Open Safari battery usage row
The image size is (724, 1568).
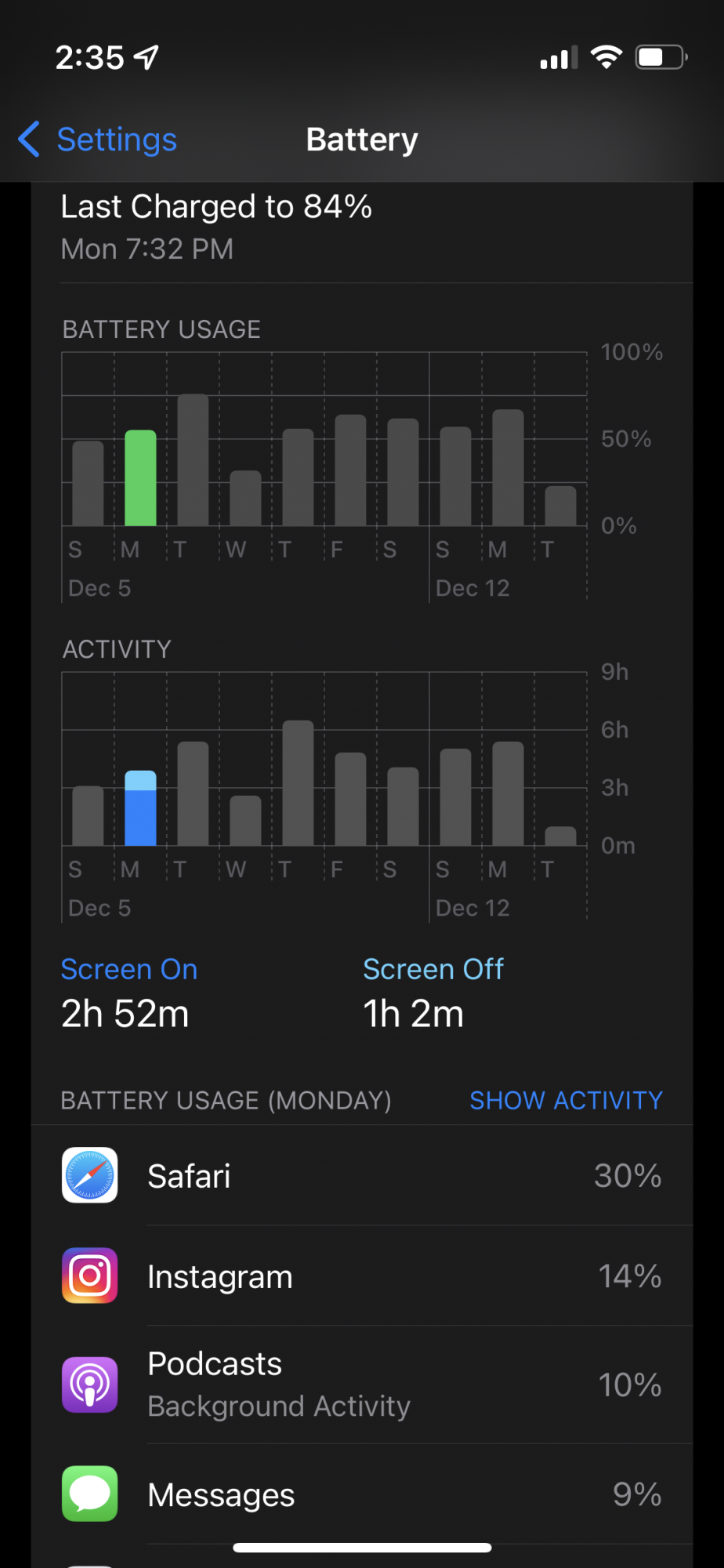point(362,1176)
